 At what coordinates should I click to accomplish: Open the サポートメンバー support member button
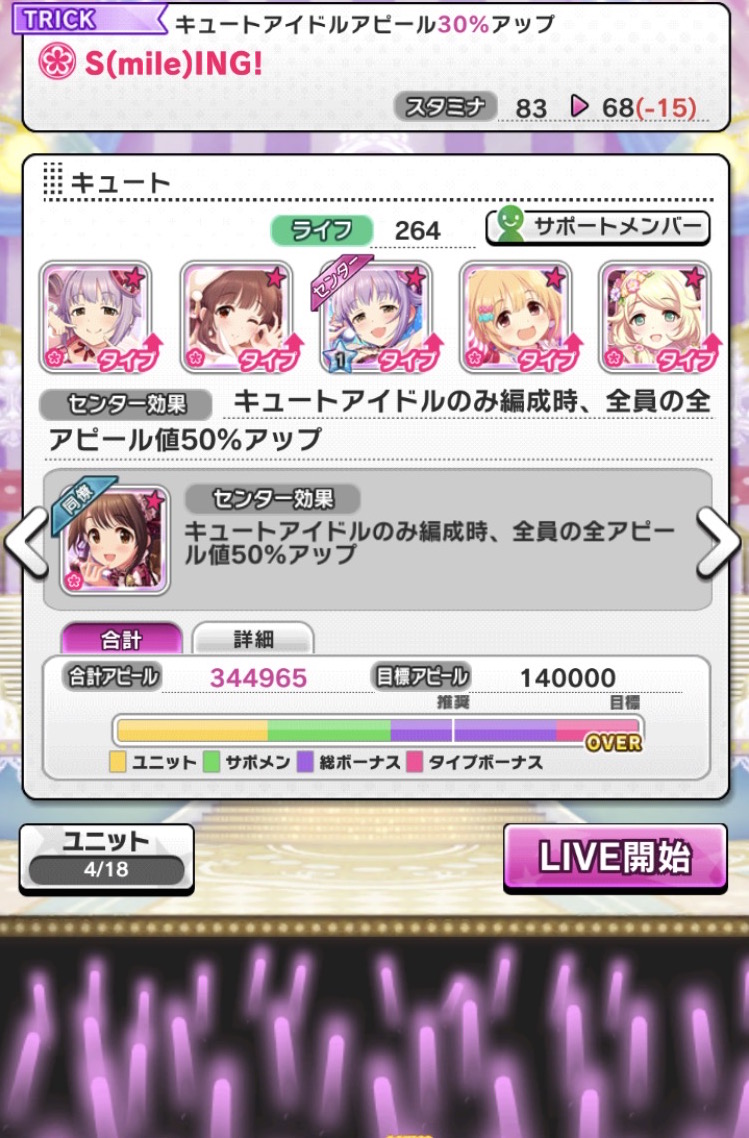(598, 227)
